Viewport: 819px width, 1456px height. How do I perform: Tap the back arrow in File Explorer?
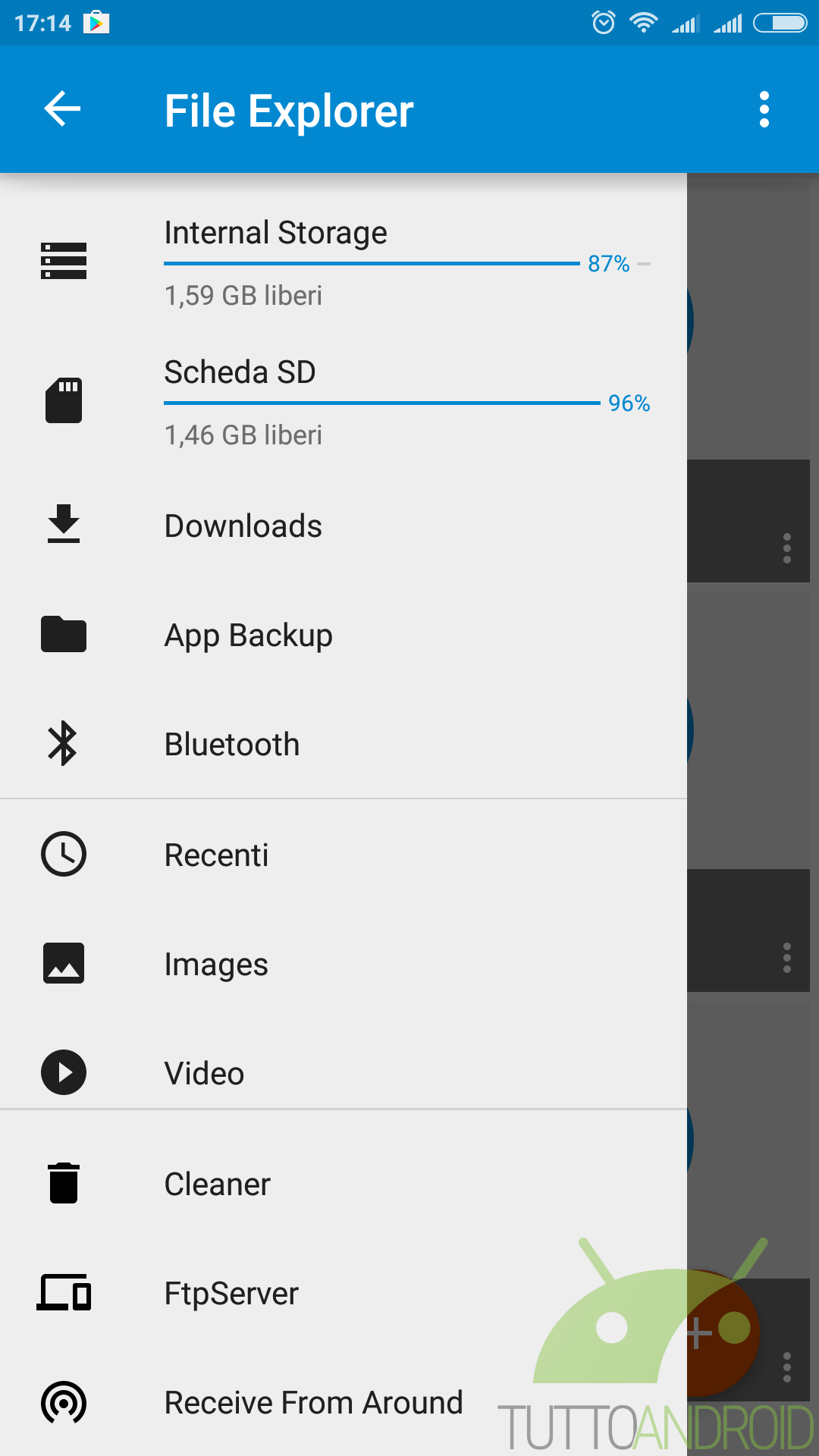62,109
